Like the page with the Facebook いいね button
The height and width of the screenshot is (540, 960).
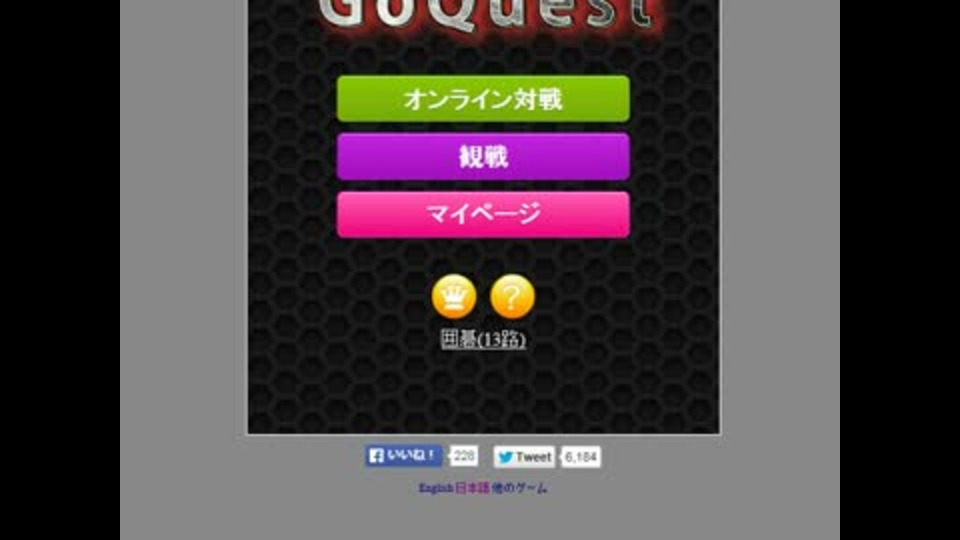[403, 456]
